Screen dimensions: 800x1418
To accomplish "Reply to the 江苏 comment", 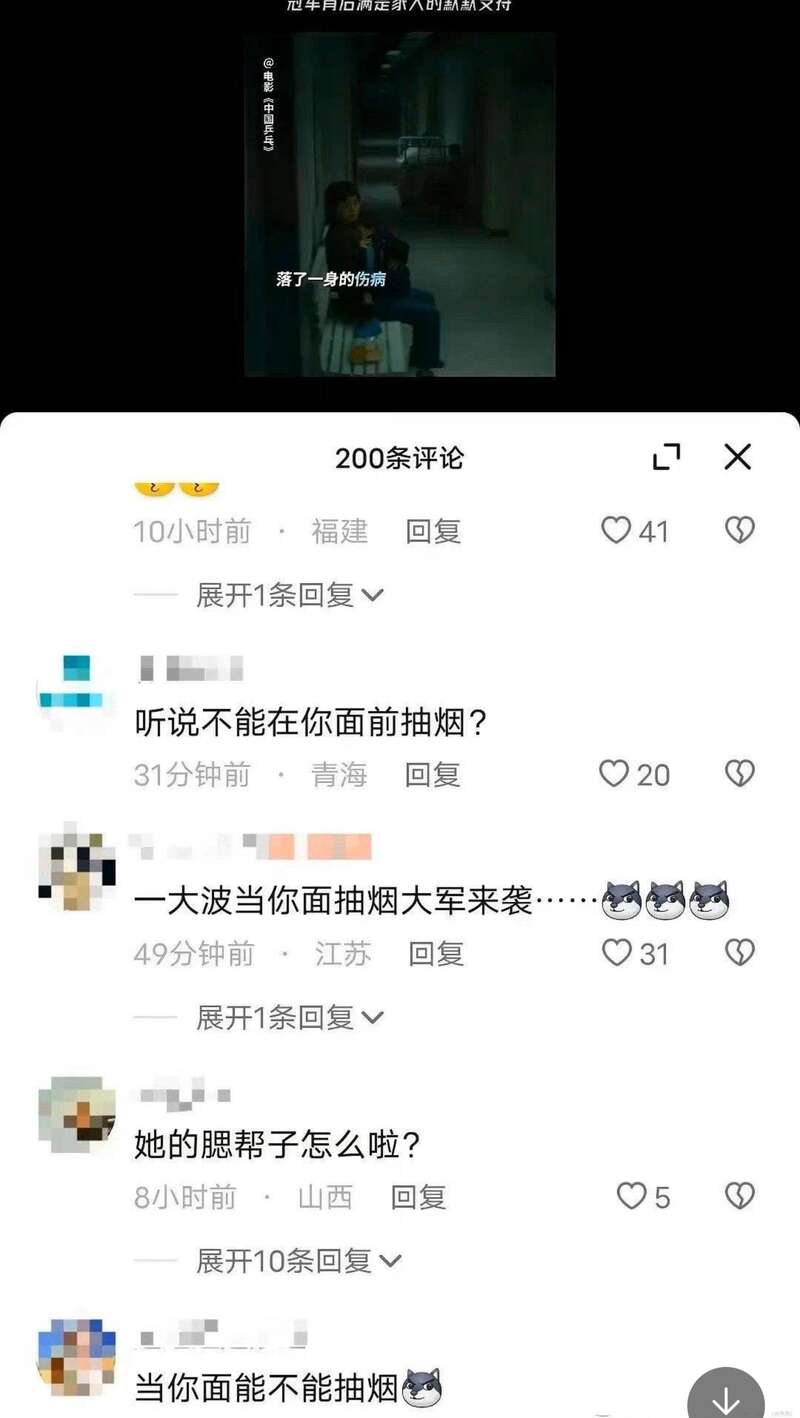I will tap(436, 953).
